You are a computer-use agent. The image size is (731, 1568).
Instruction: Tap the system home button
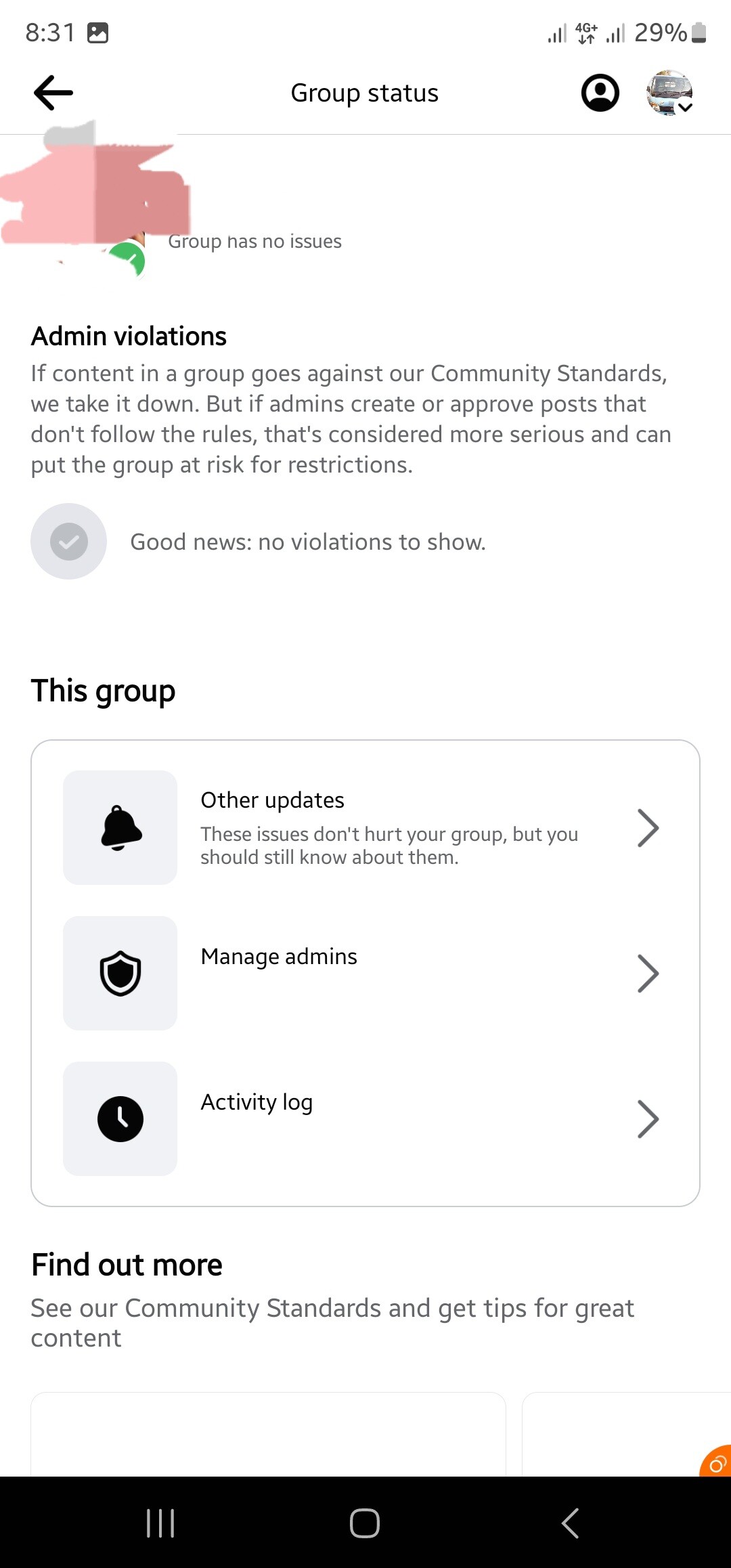pyautogui.click(x=365, y=1523)
